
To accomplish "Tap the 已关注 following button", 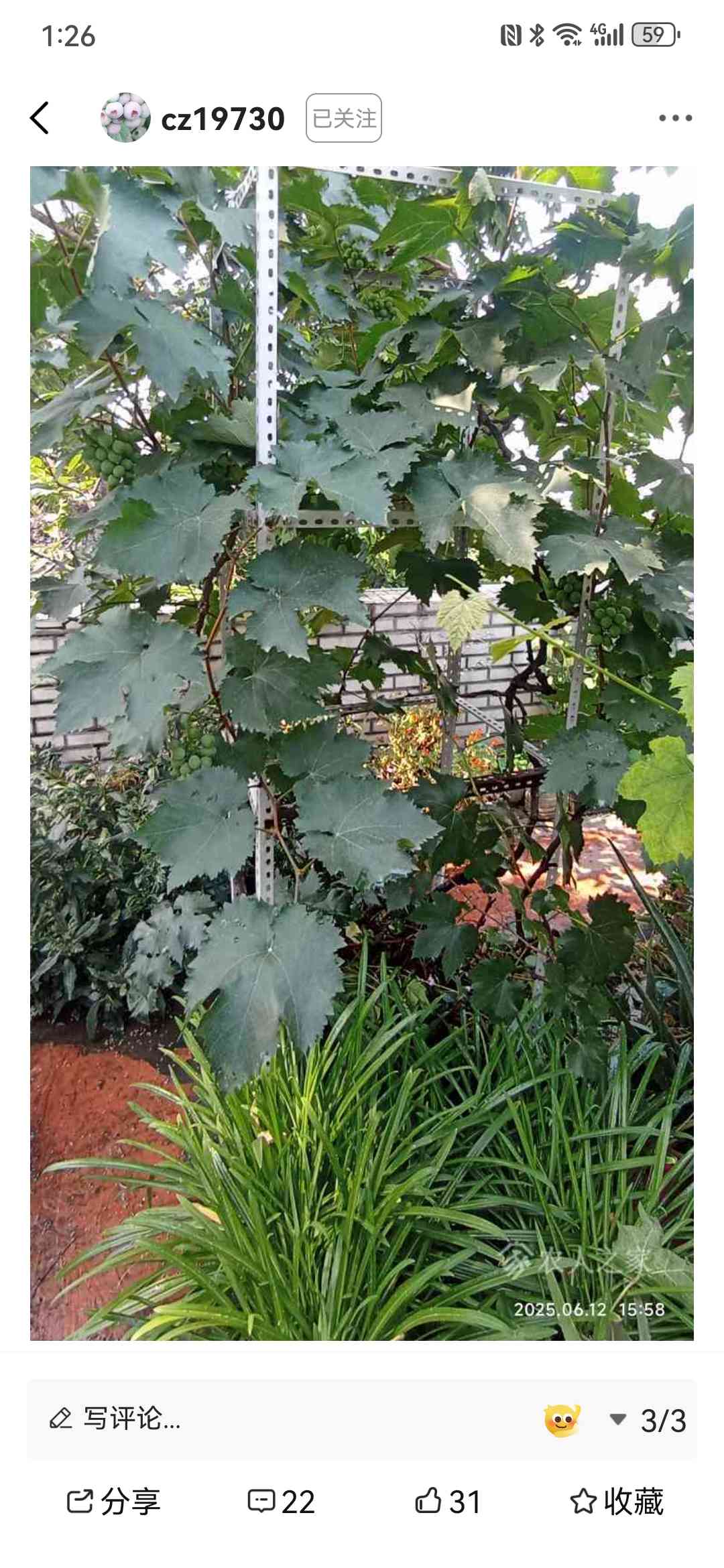I will pyautogui.click(x=343, y=119).
